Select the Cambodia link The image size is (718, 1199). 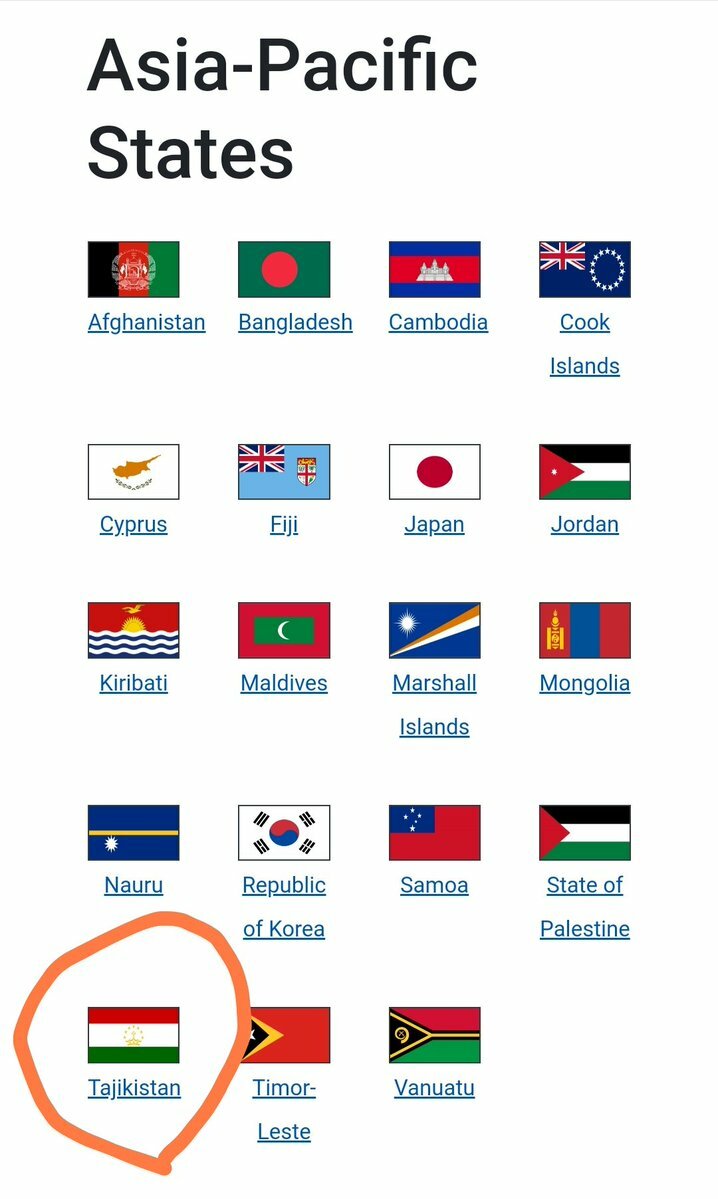(x=438, y=322)
